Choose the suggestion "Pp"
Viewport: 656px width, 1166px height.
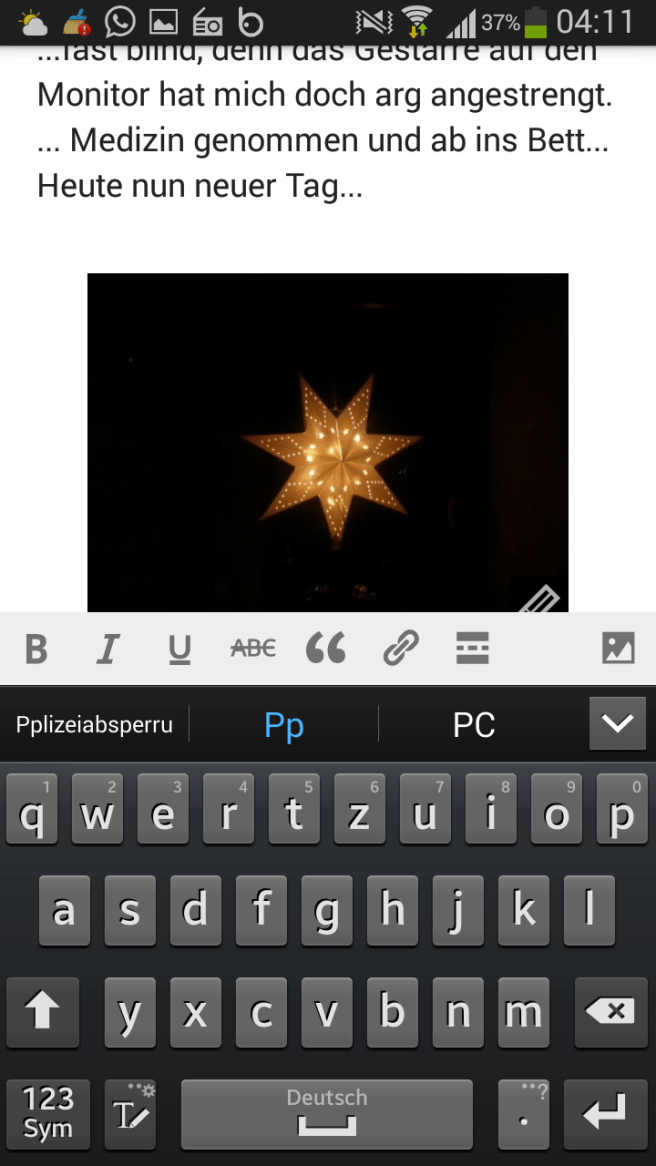pos(284,724)
